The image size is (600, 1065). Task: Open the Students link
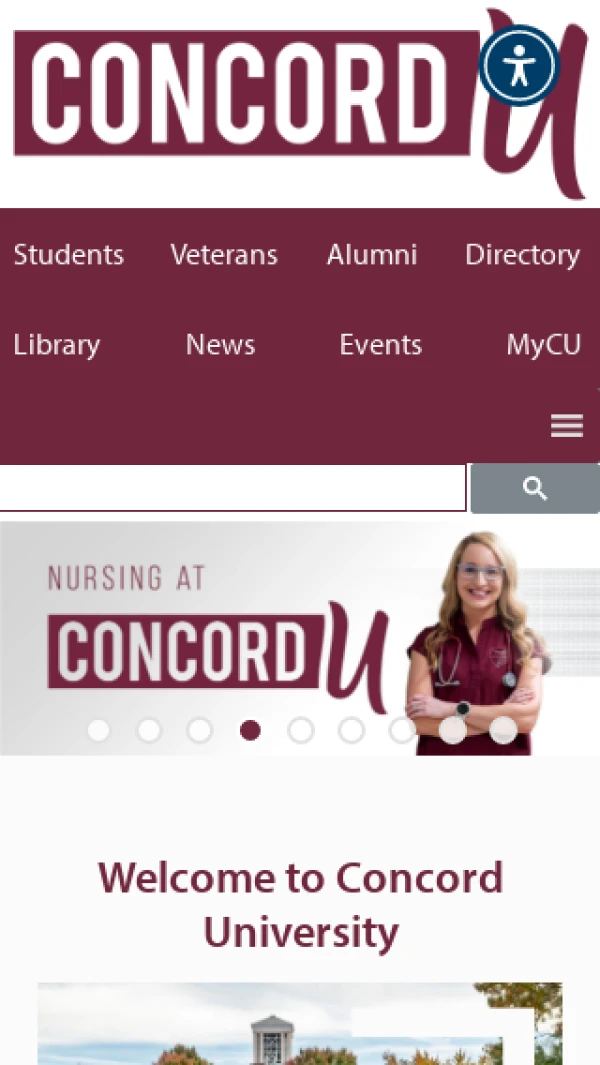click(69, 255)
